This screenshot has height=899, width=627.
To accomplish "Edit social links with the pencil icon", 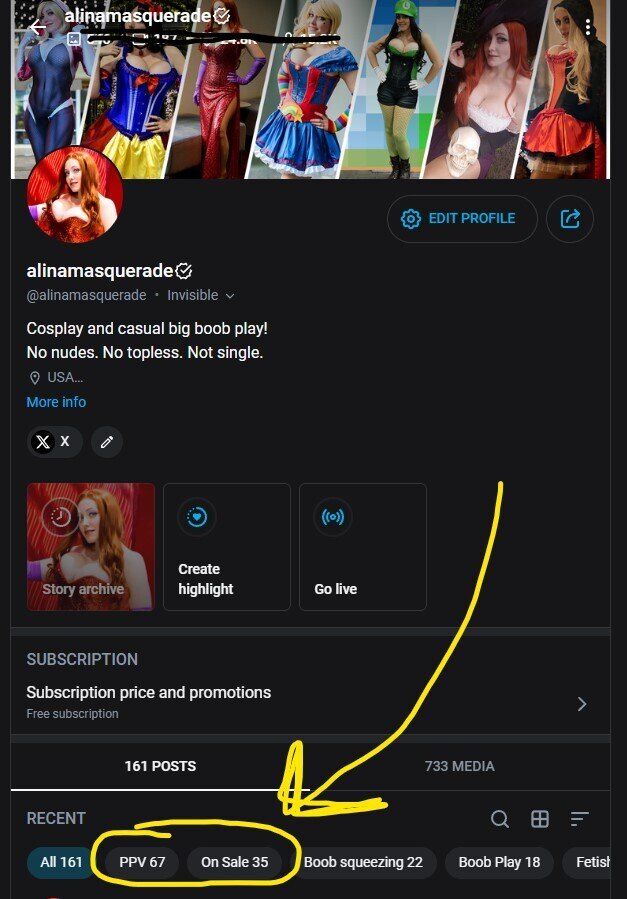I will pos(107,441).
